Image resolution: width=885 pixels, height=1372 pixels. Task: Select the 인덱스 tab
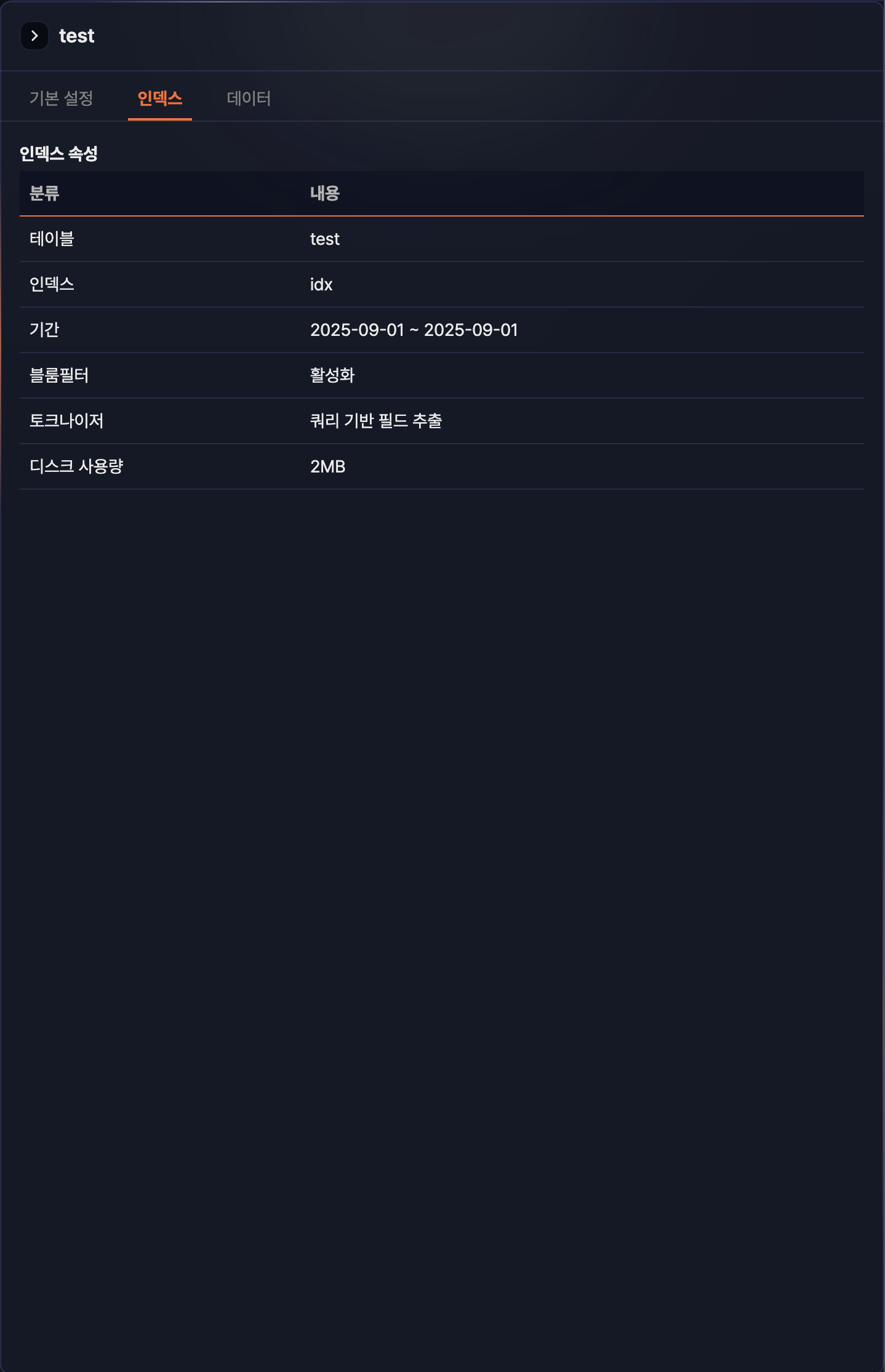point(160,98)
